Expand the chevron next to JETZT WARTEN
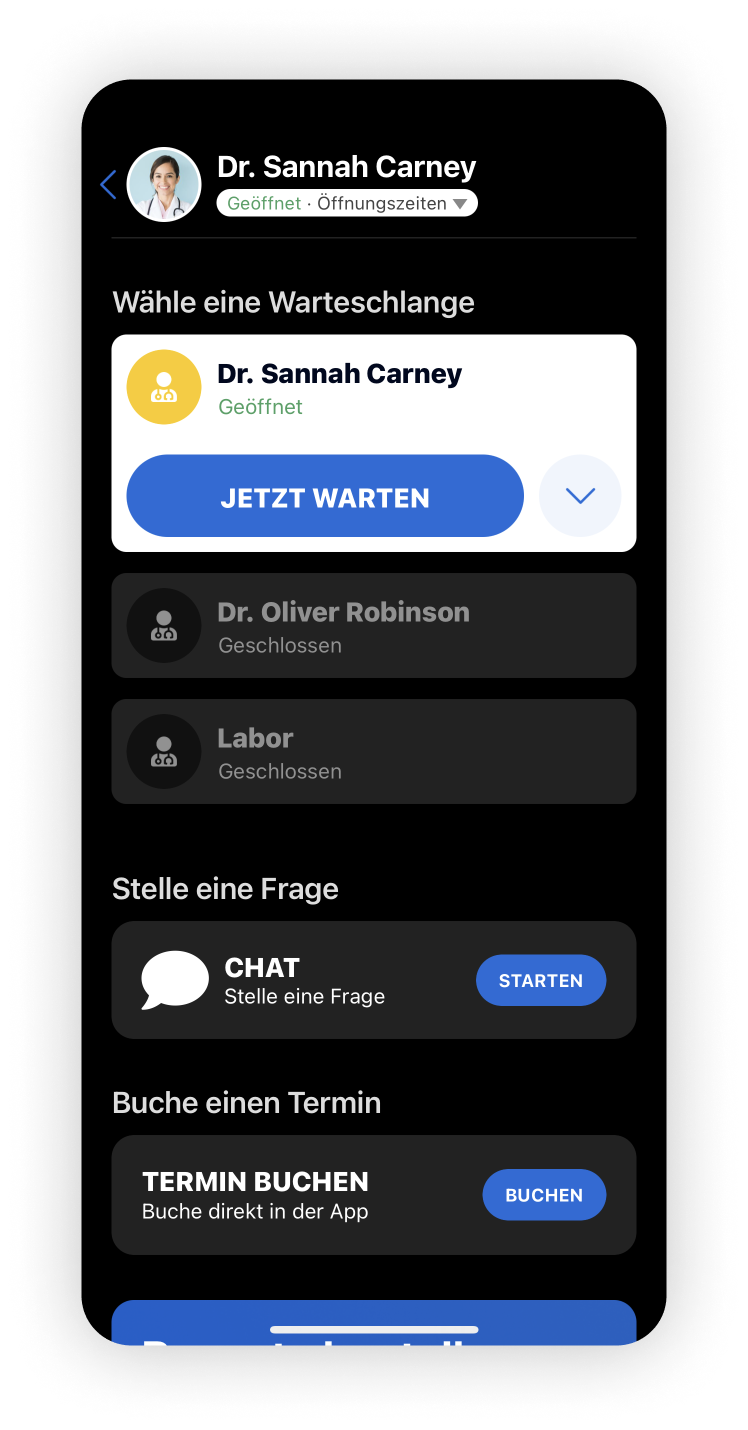 [x=580, y=495]
